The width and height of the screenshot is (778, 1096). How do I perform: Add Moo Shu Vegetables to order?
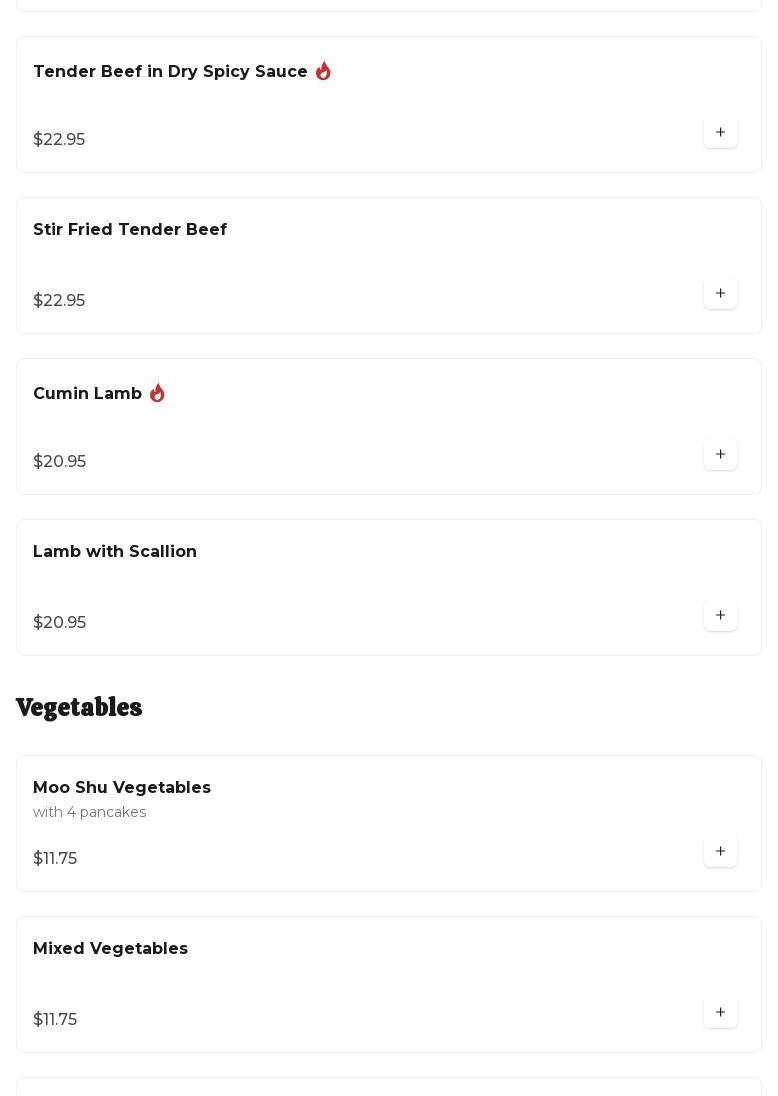(720, 851)
